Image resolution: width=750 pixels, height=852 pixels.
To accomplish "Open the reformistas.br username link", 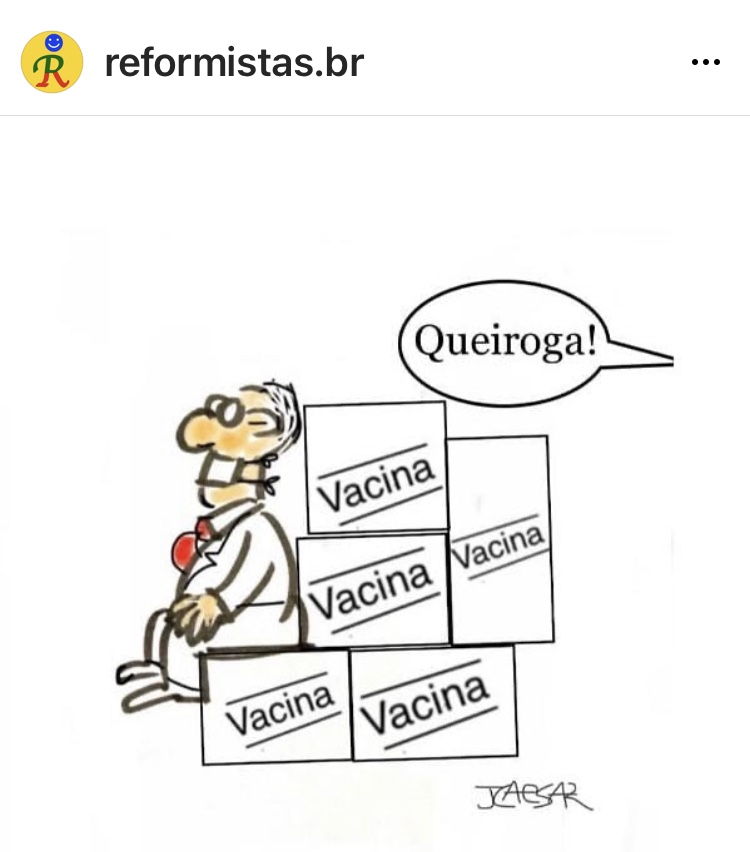I will pyautogui.click(x=234, y=63).
